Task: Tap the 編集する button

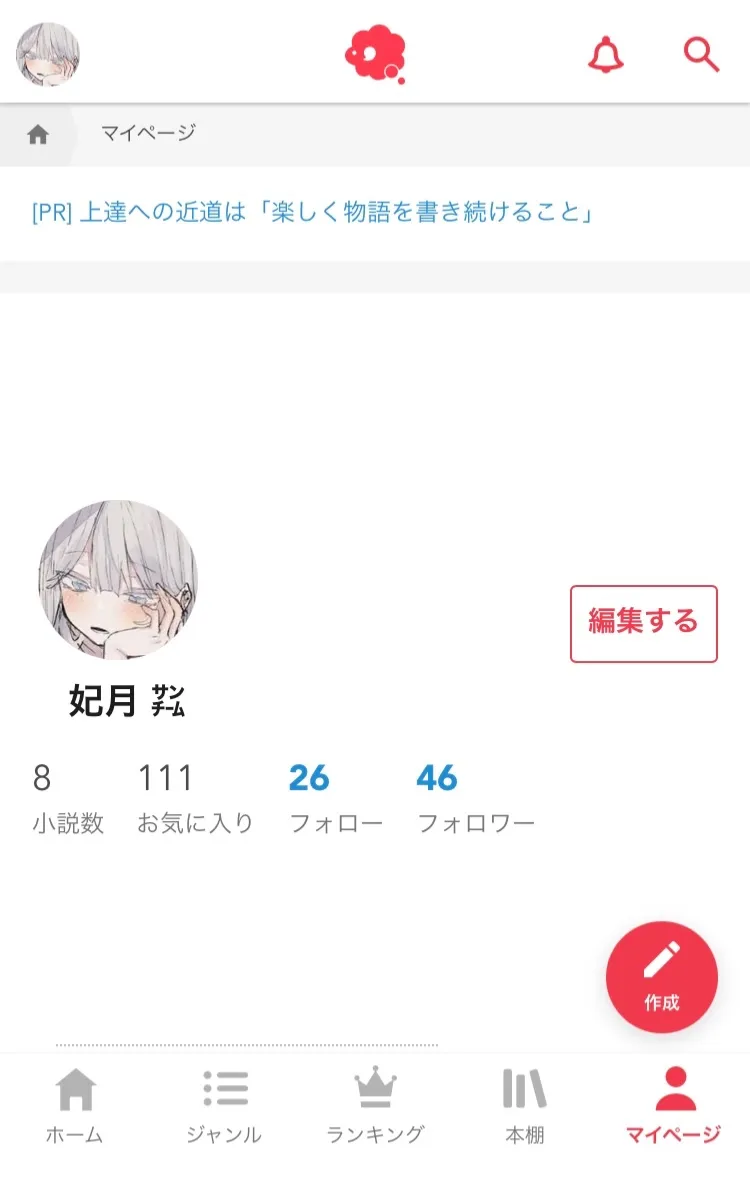Action: (x=643, y=623)
